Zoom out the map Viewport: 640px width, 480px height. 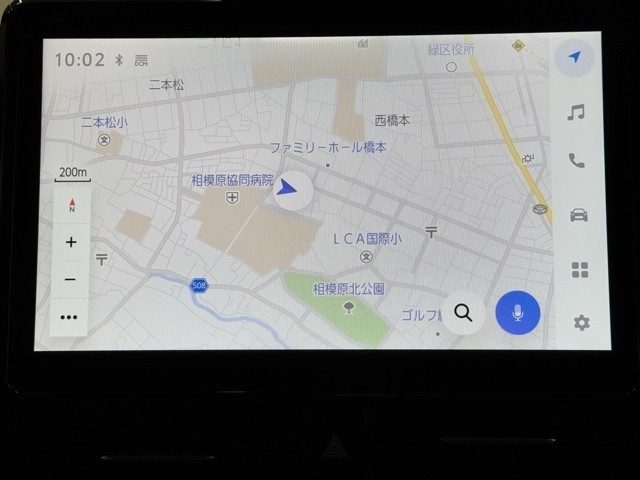click(70, 279)
